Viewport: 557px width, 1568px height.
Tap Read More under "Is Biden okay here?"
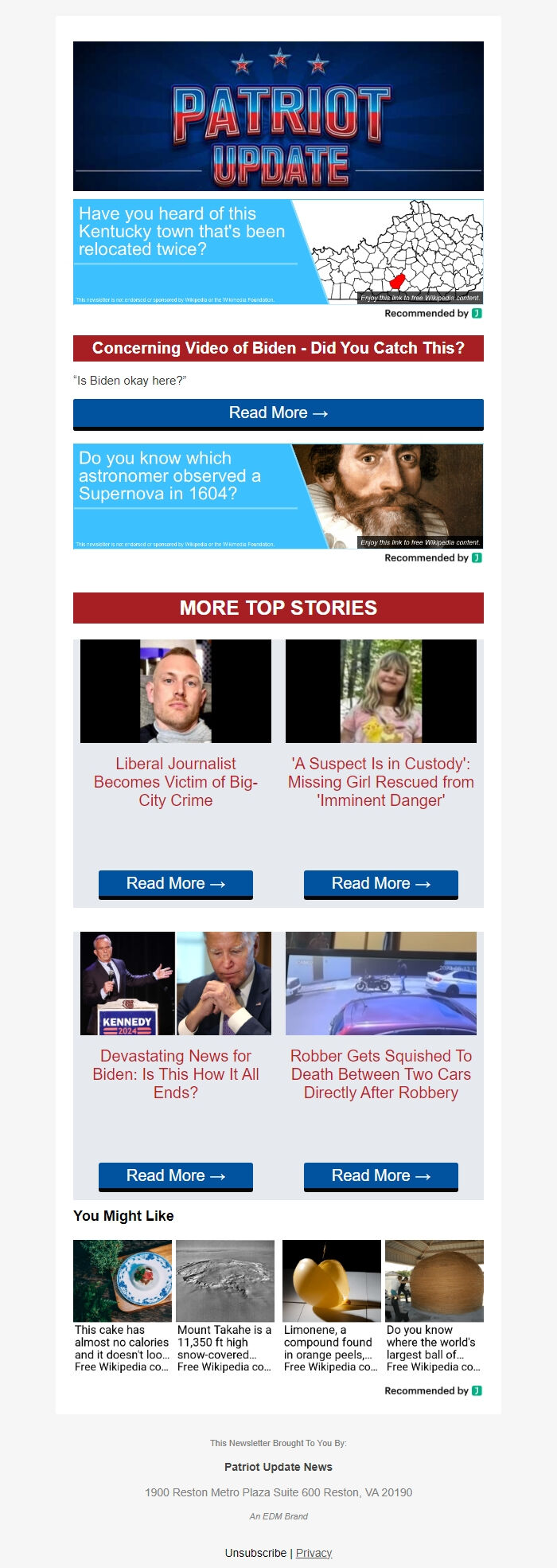(278, 413)
